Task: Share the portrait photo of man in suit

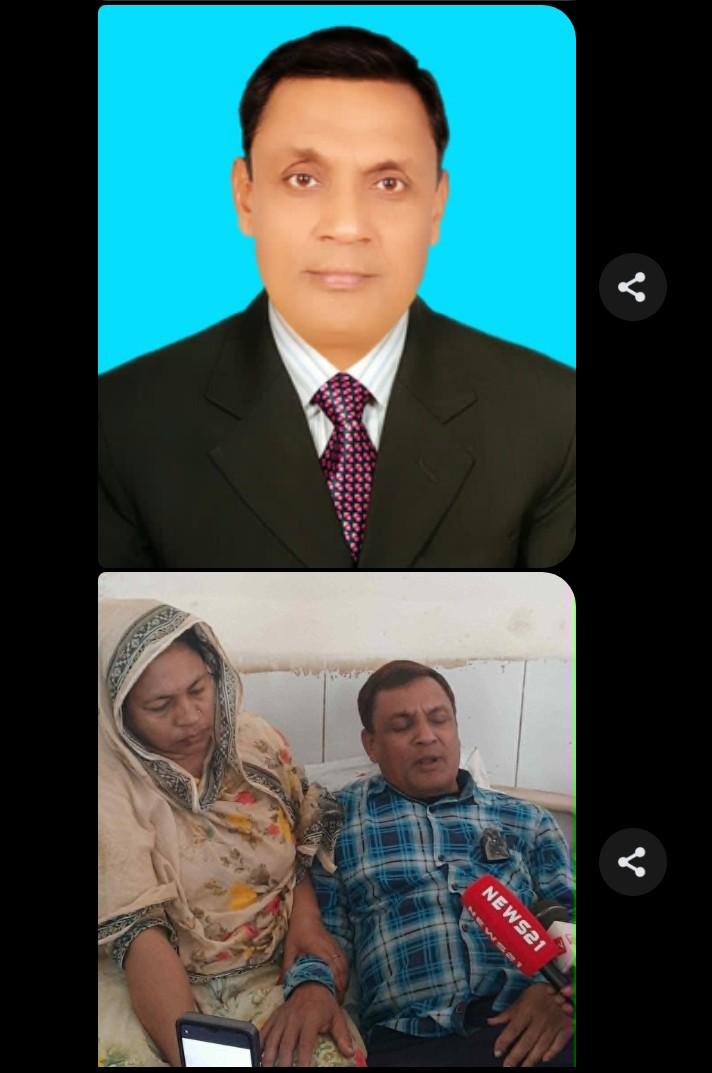Action: coord(632,287)
